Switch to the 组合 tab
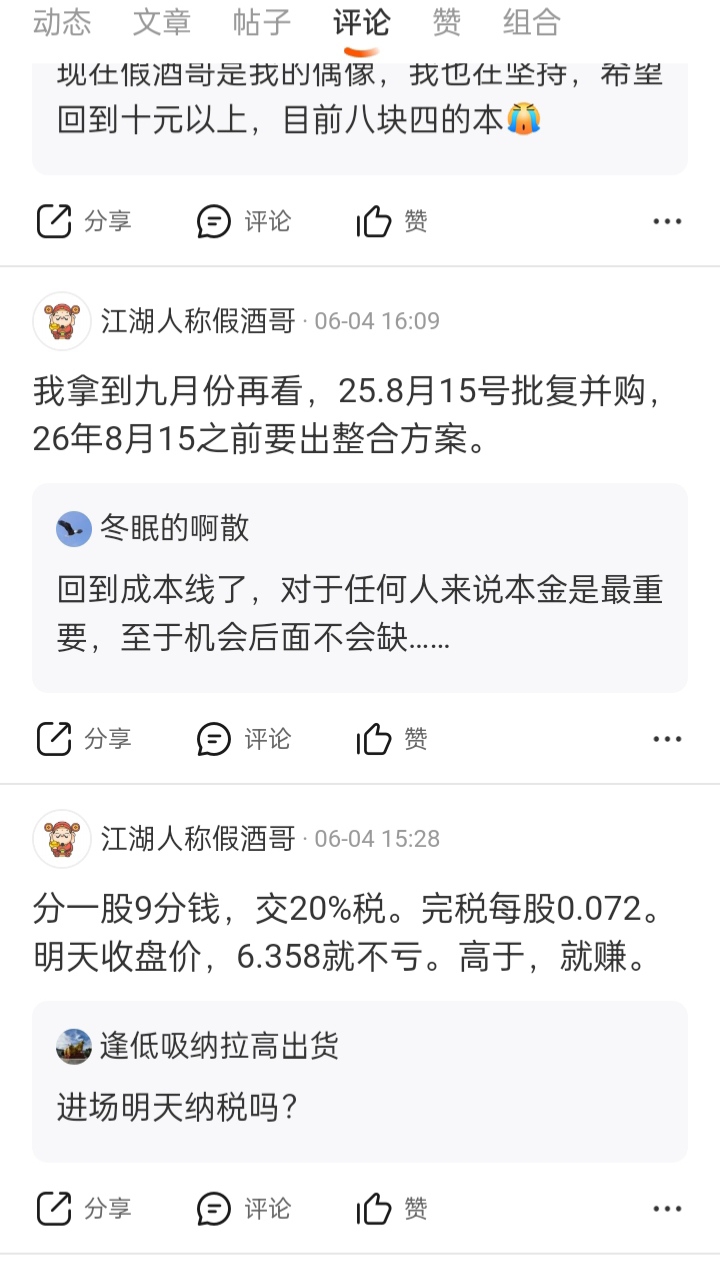Screen dimensions: 720x1276 532,22
